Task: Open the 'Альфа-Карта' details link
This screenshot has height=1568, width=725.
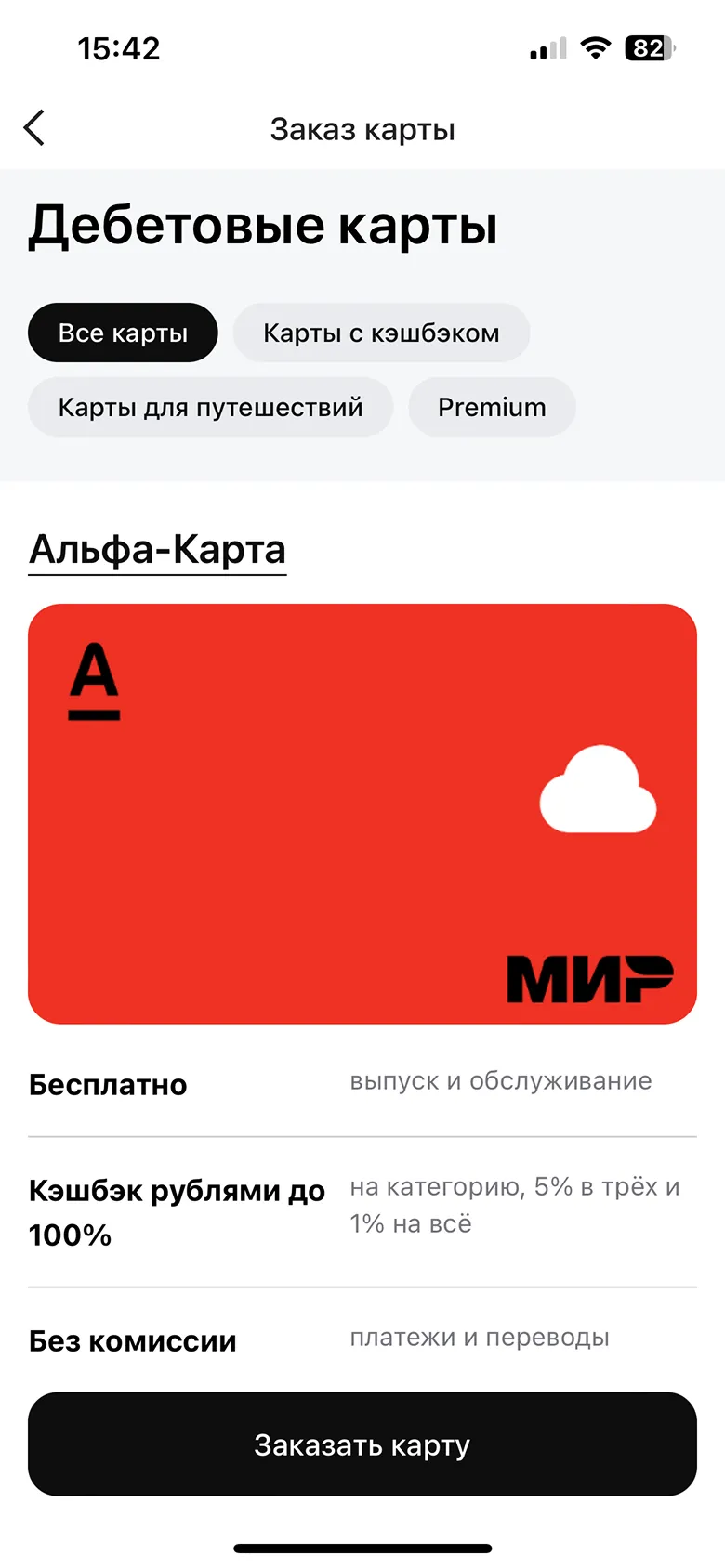Action: click(x=156, y=550)
